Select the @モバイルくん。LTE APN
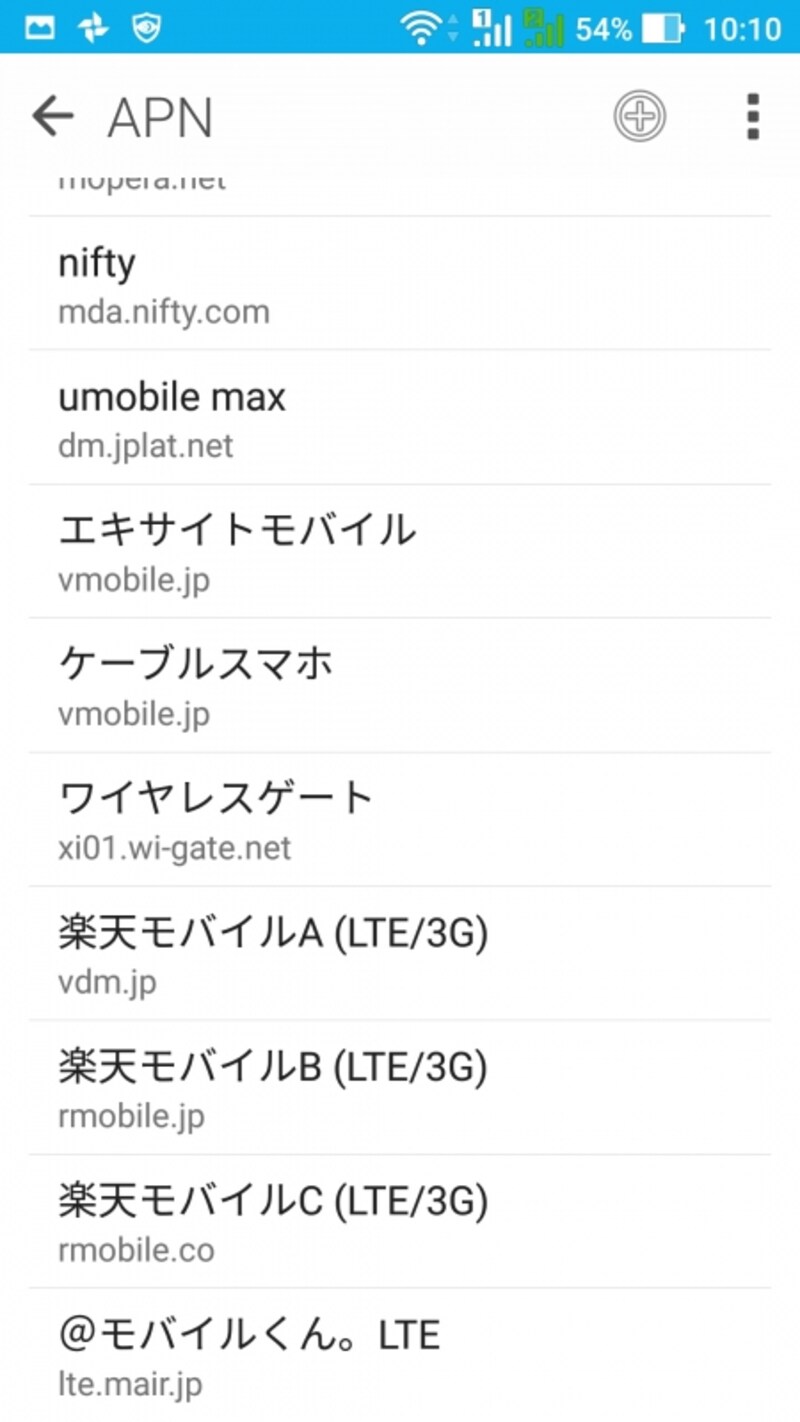Image resolution: width=800 pixels, height=1422 pixels. [400, 1356]
